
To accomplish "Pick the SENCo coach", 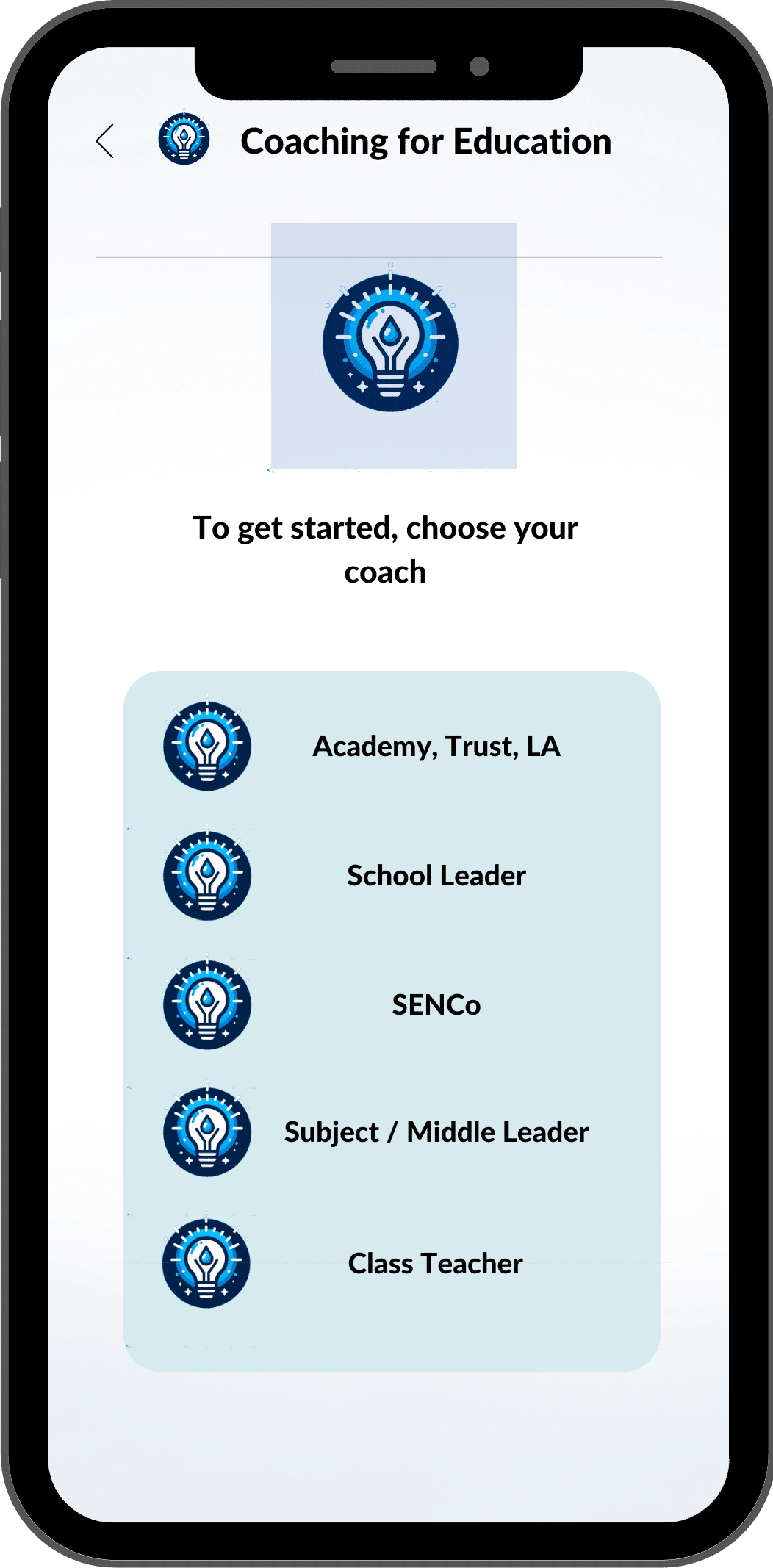I will [436, 1005].
